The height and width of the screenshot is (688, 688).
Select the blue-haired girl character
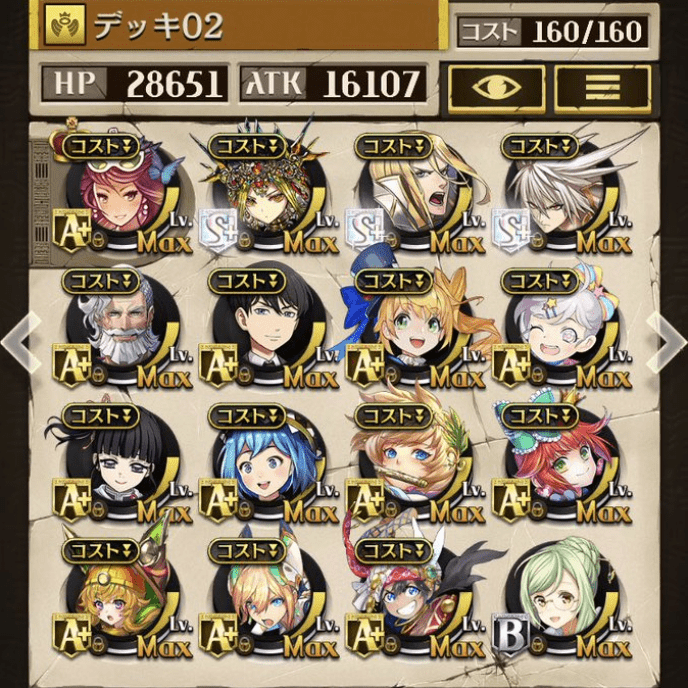pyautogui.click(x=260, y=467)
